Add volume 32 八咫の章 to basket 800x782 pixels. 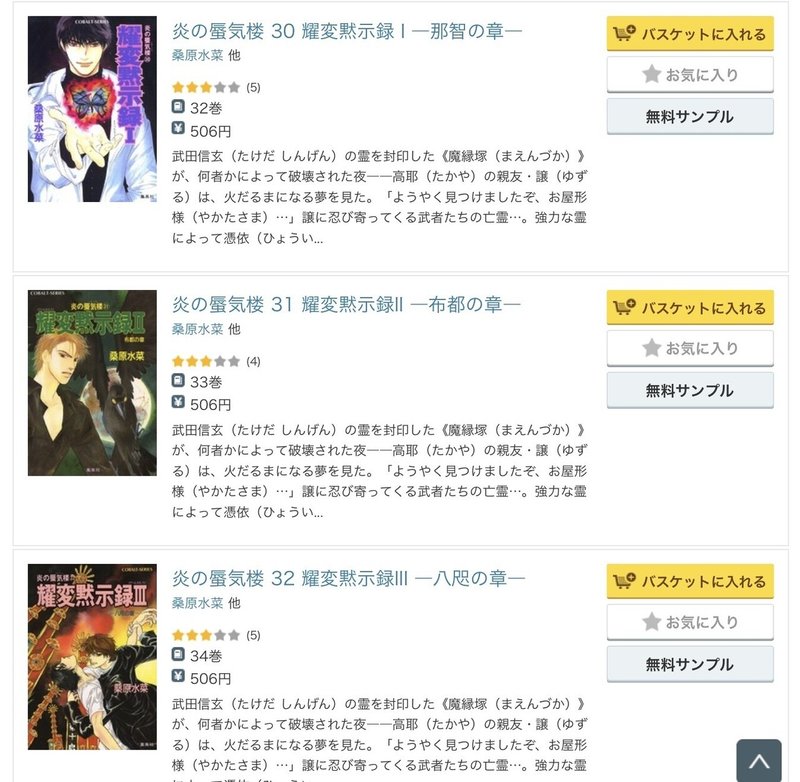tap(690, 581)
